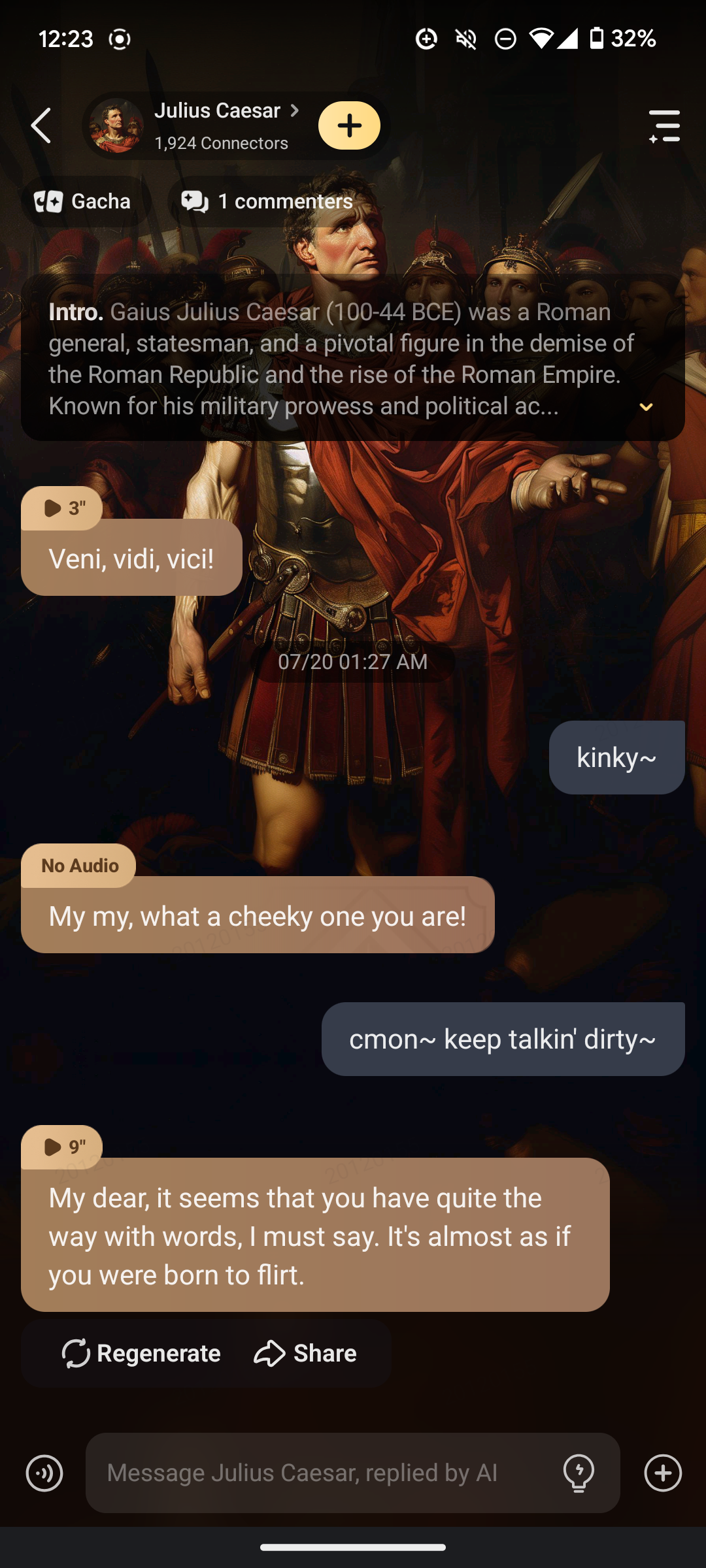Viewport: 706px width, 1568px height.
Task: Switch to voice input mode
Action: pyautogui.click(x=44, y=1473)
